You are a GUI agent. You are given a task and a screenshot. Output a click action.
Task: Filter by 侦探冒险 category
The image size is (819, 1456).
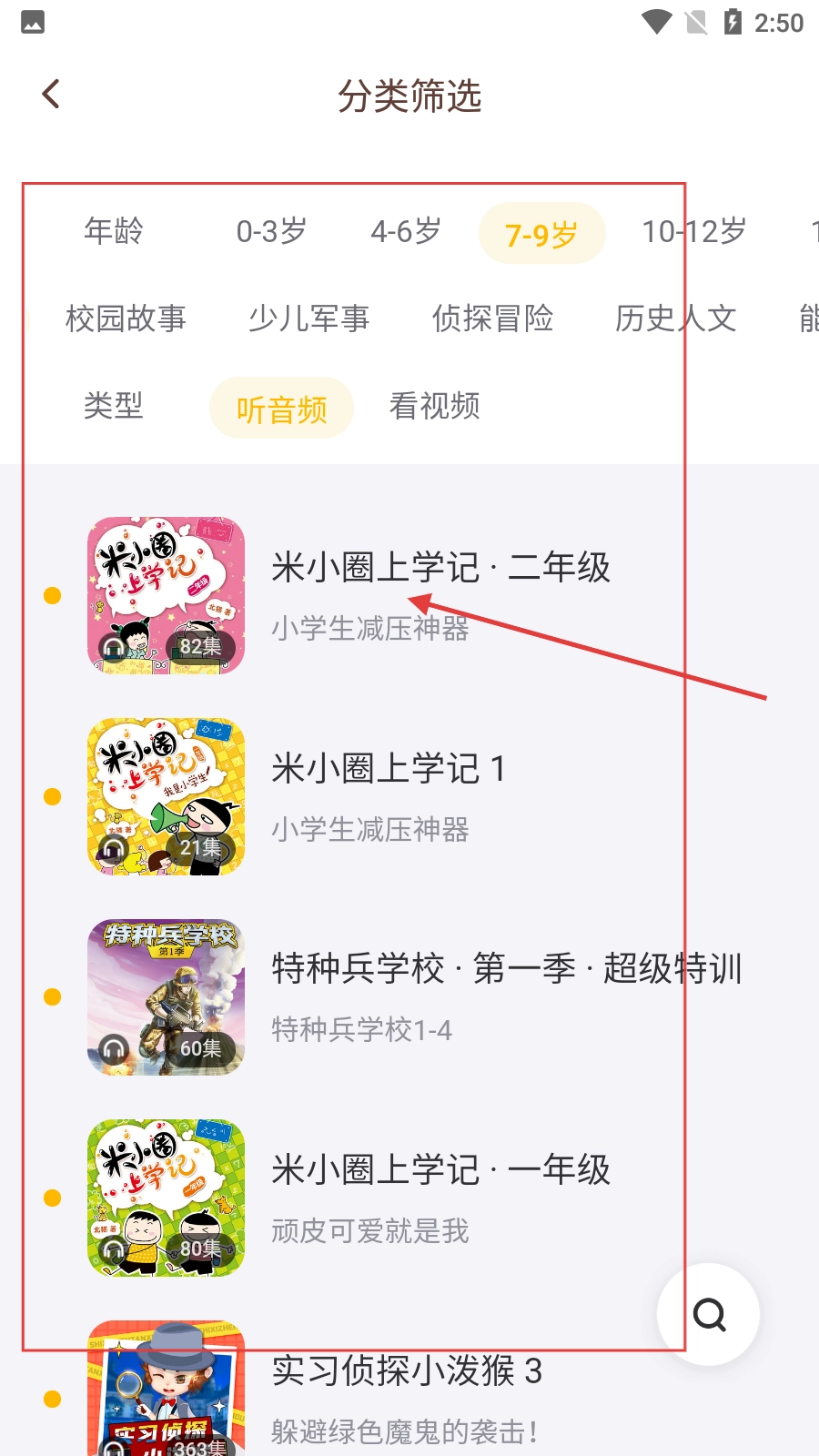(492, 318)
